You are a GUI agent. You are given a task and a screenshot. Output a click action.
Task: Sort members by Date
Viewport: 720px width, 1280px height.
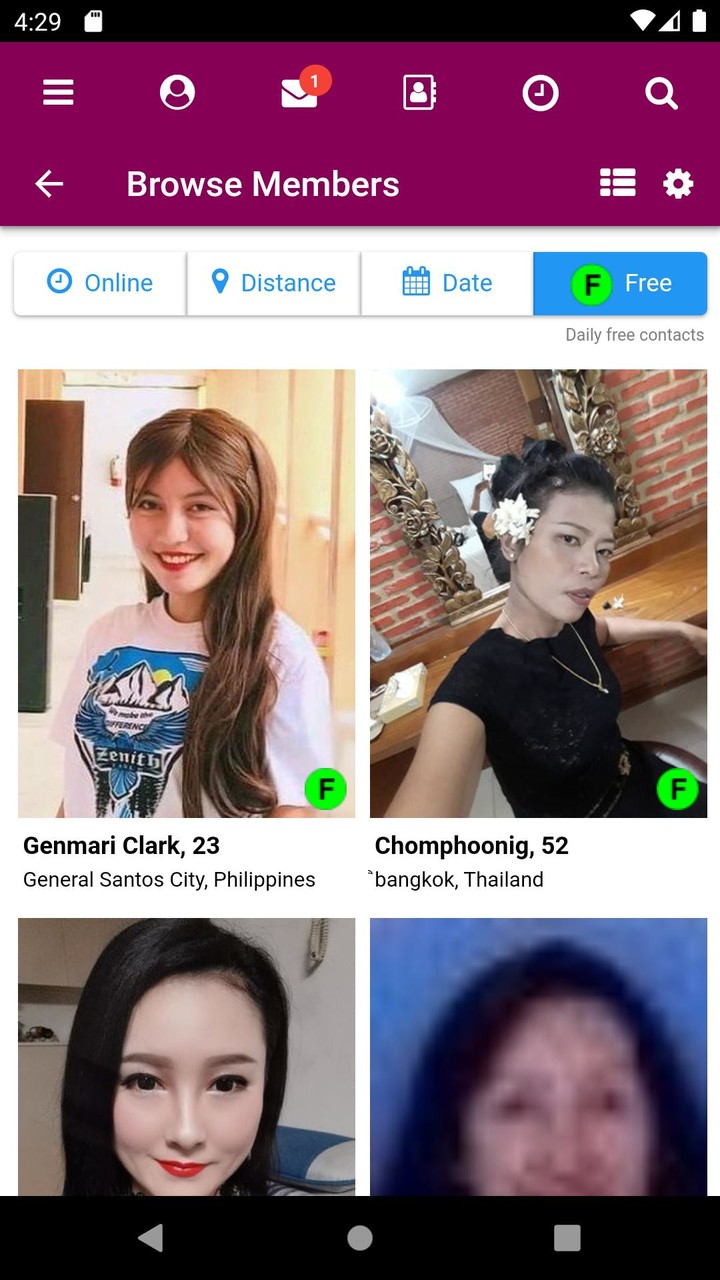coord(447,283)
